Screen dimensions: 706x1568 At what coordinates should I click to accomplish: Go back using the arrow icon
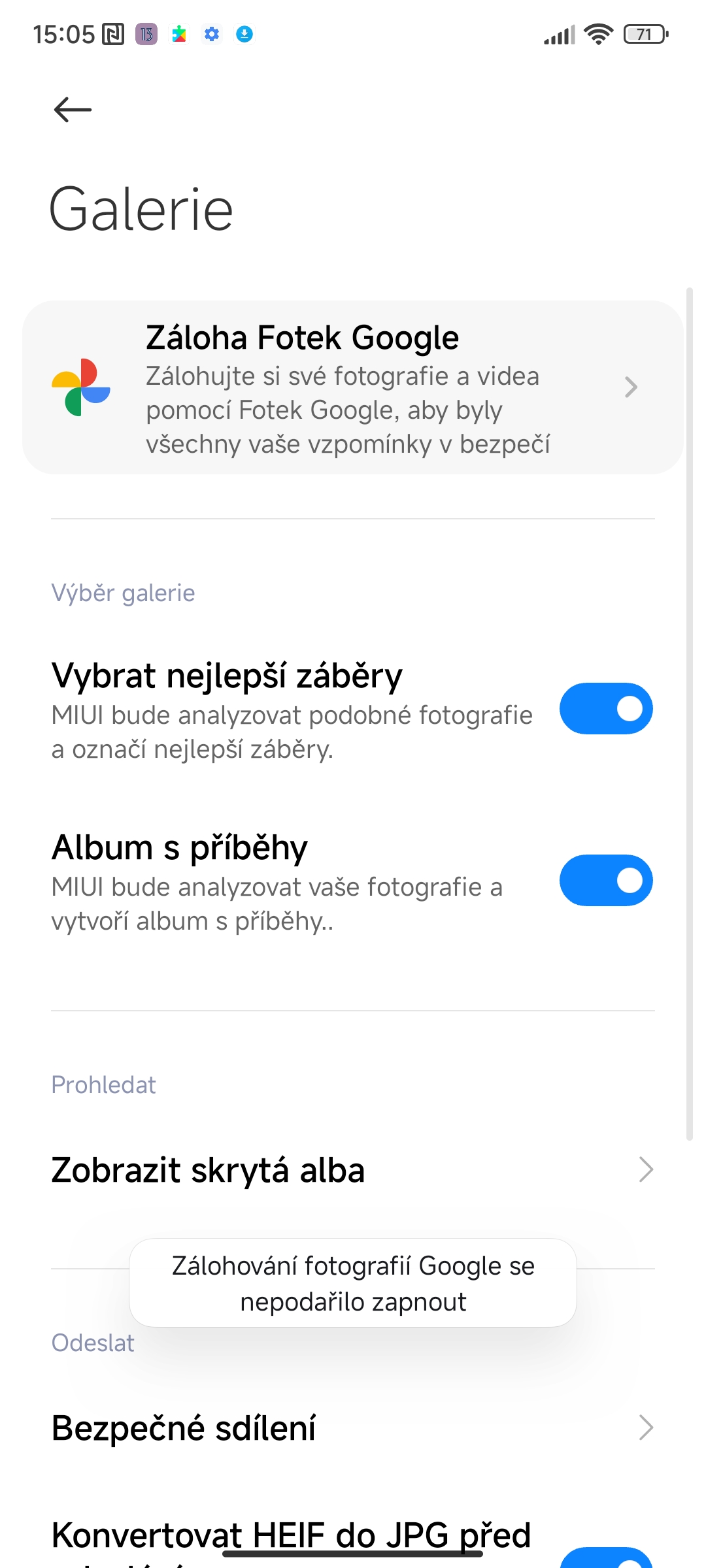tap(73, 109)
